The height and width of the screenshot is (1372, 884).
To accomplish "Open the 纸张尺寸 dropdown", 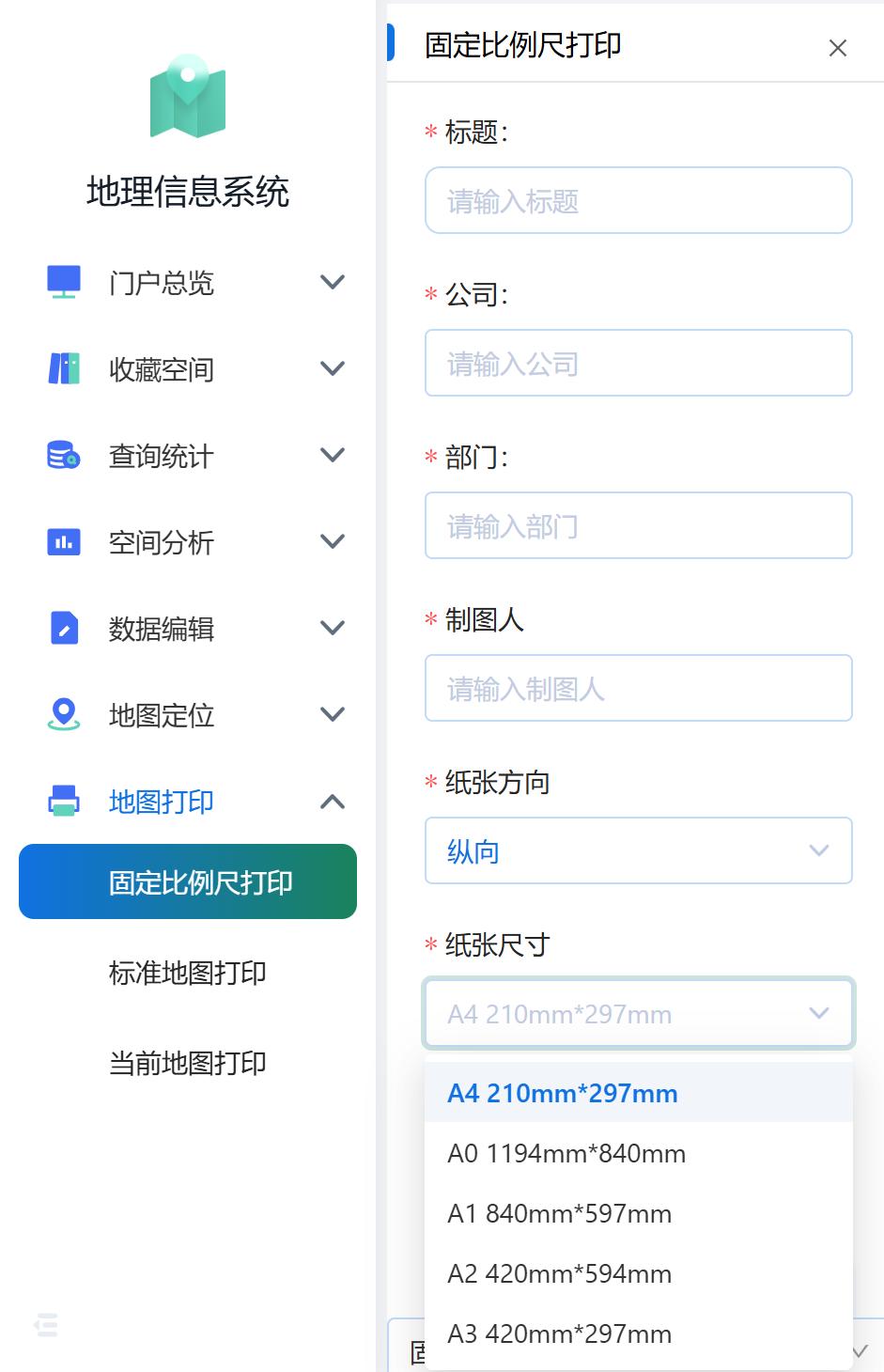I will (638, 1013).
